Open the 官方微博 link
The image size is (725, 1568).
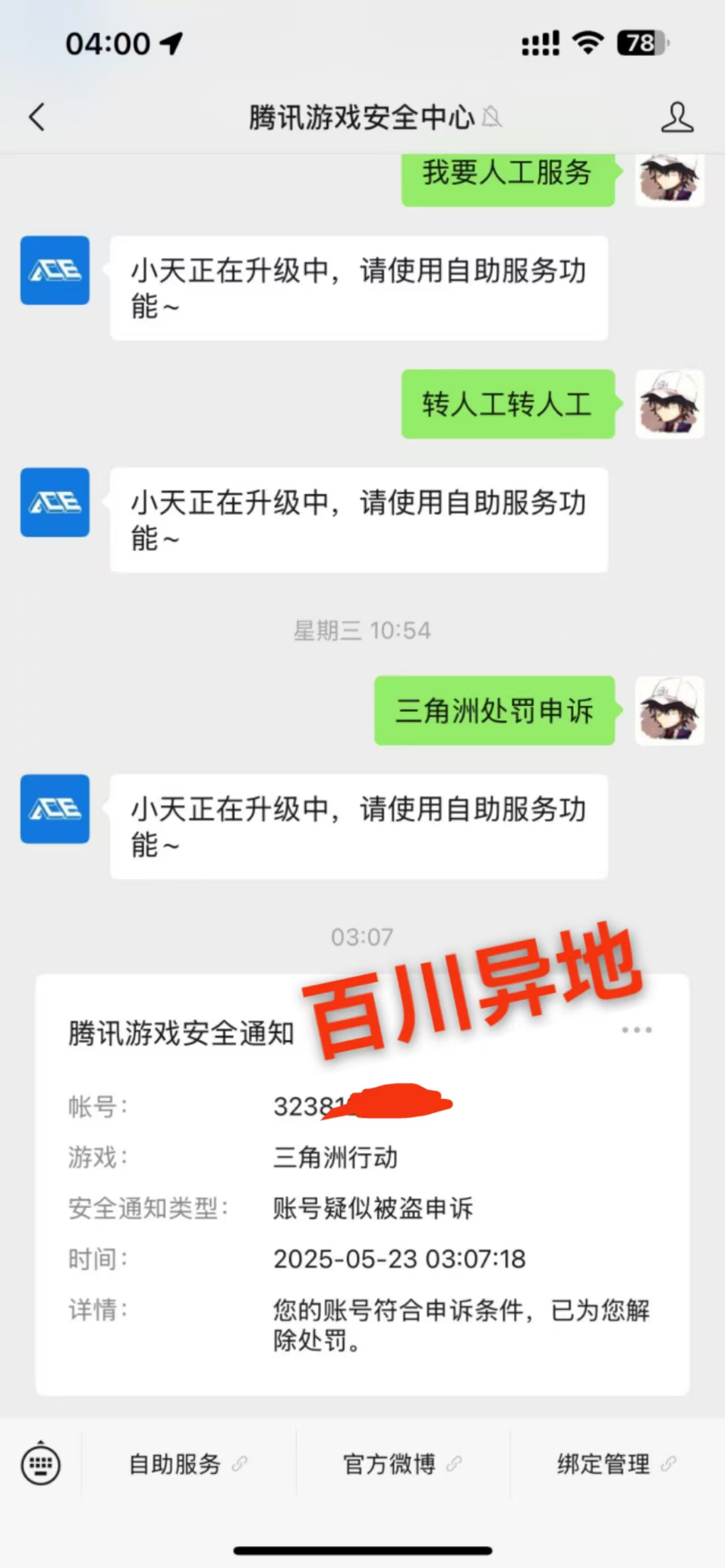(402, 1464)
